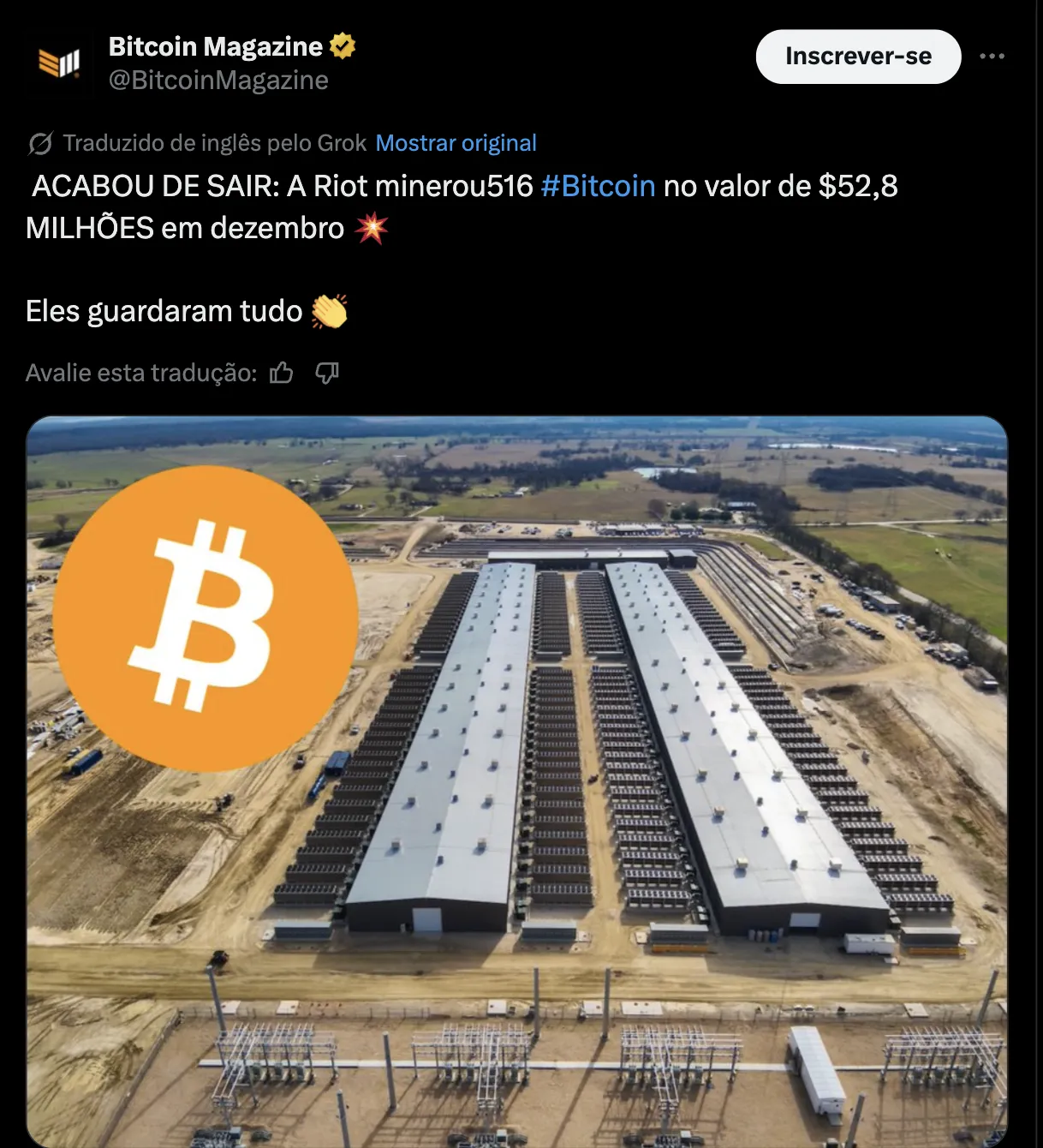Click the gold verified checkmark badge
This screenshot has width=1043, height=1148.
(342, 45)
